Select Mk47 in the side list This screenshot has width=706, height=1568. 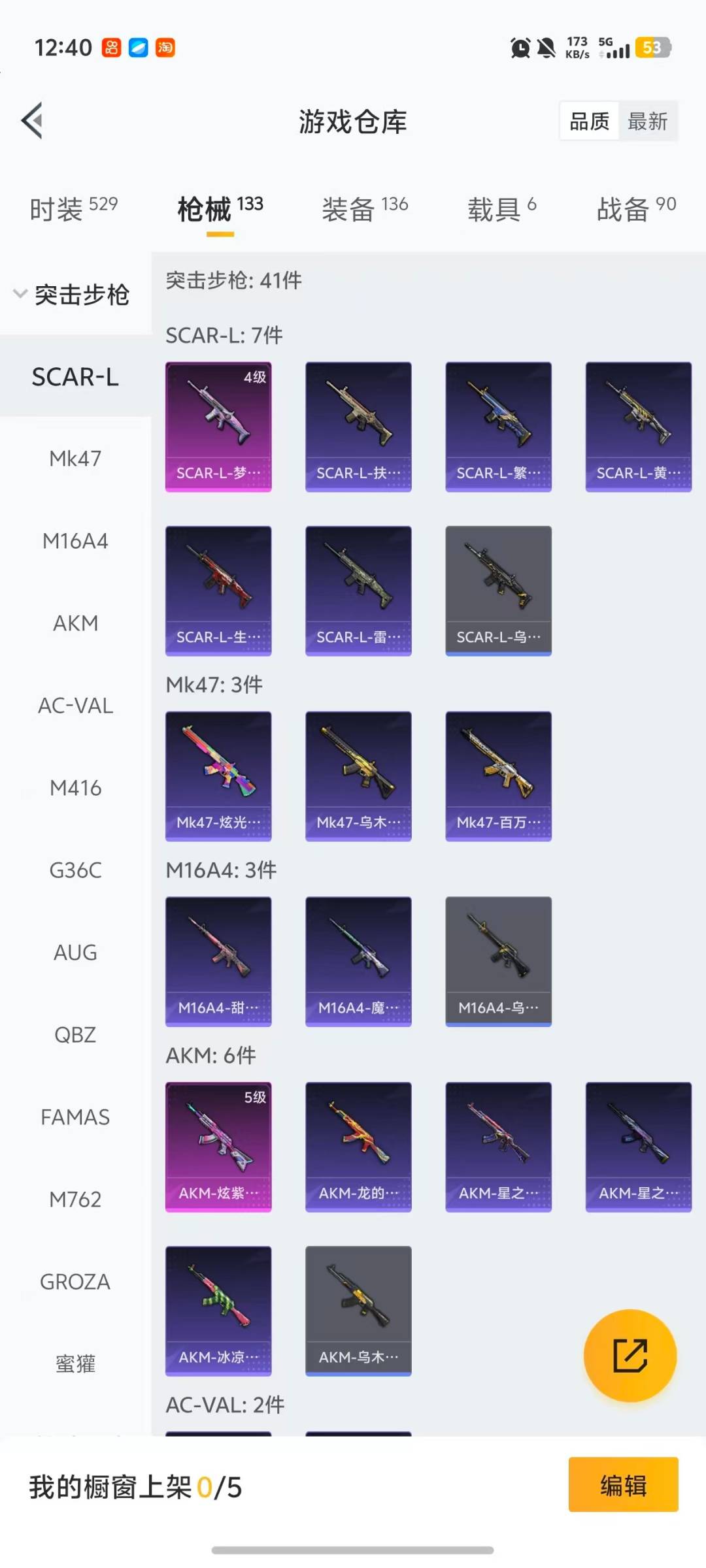click(75, 459)
